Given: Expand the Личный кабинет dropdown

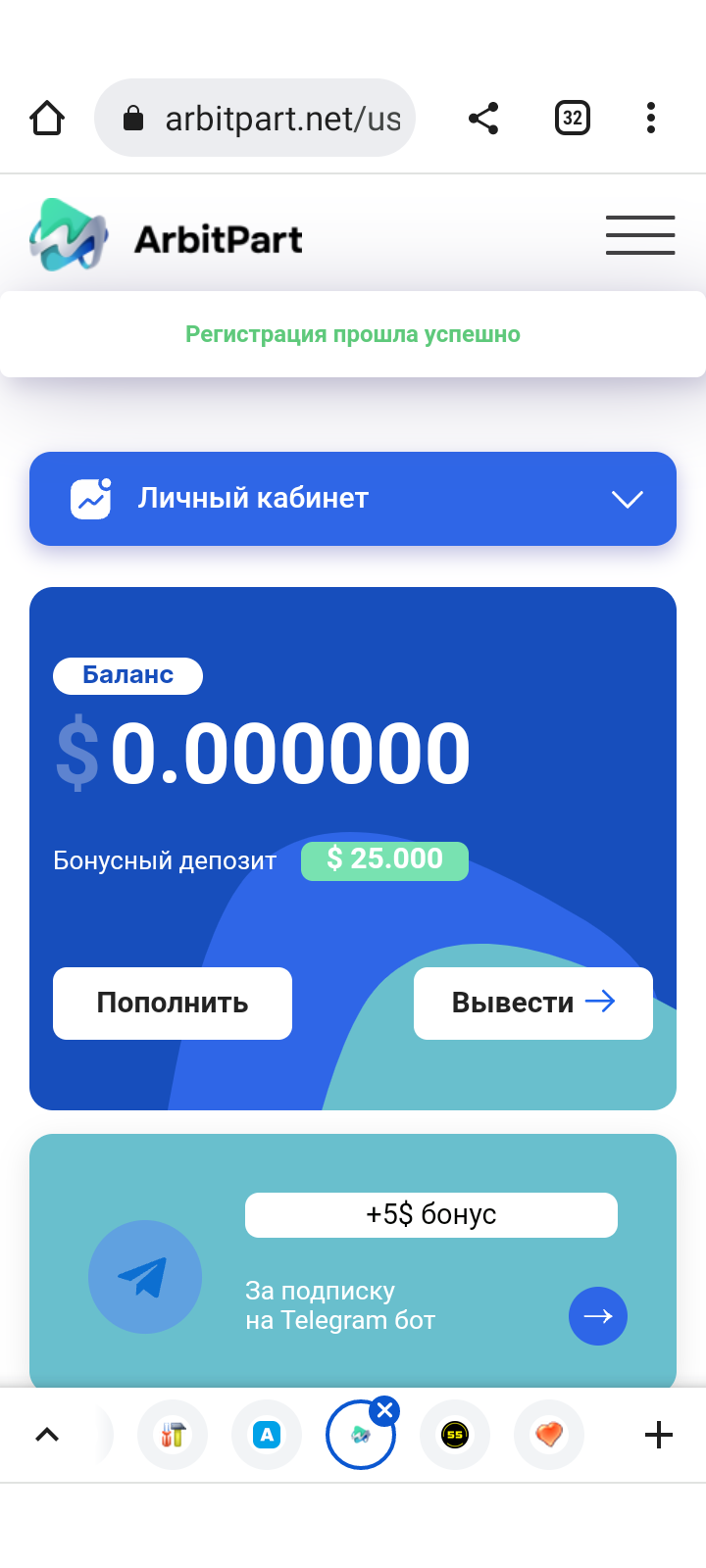Looking at the screenshot, I should click(628, 499).
